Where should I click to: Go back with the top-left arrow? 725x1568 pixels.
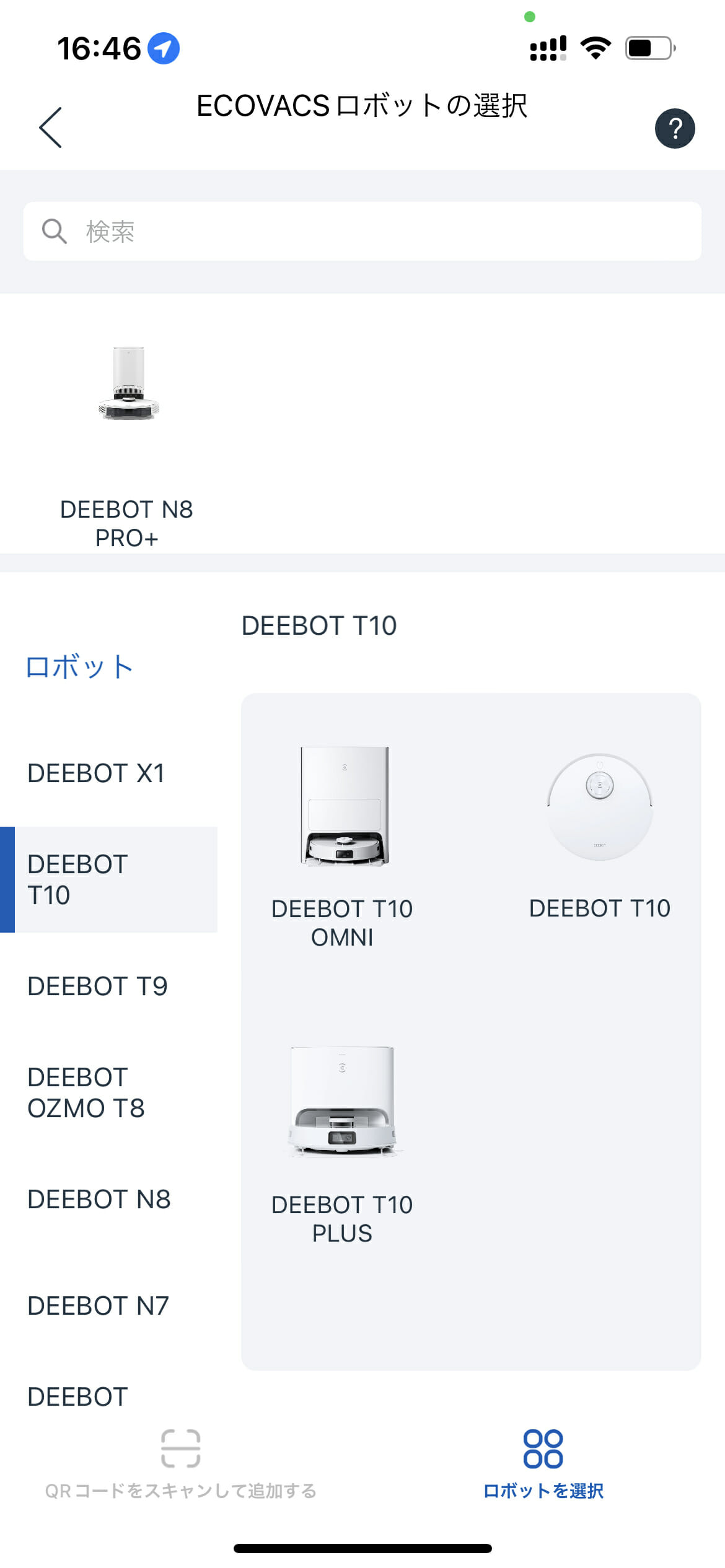51,128
